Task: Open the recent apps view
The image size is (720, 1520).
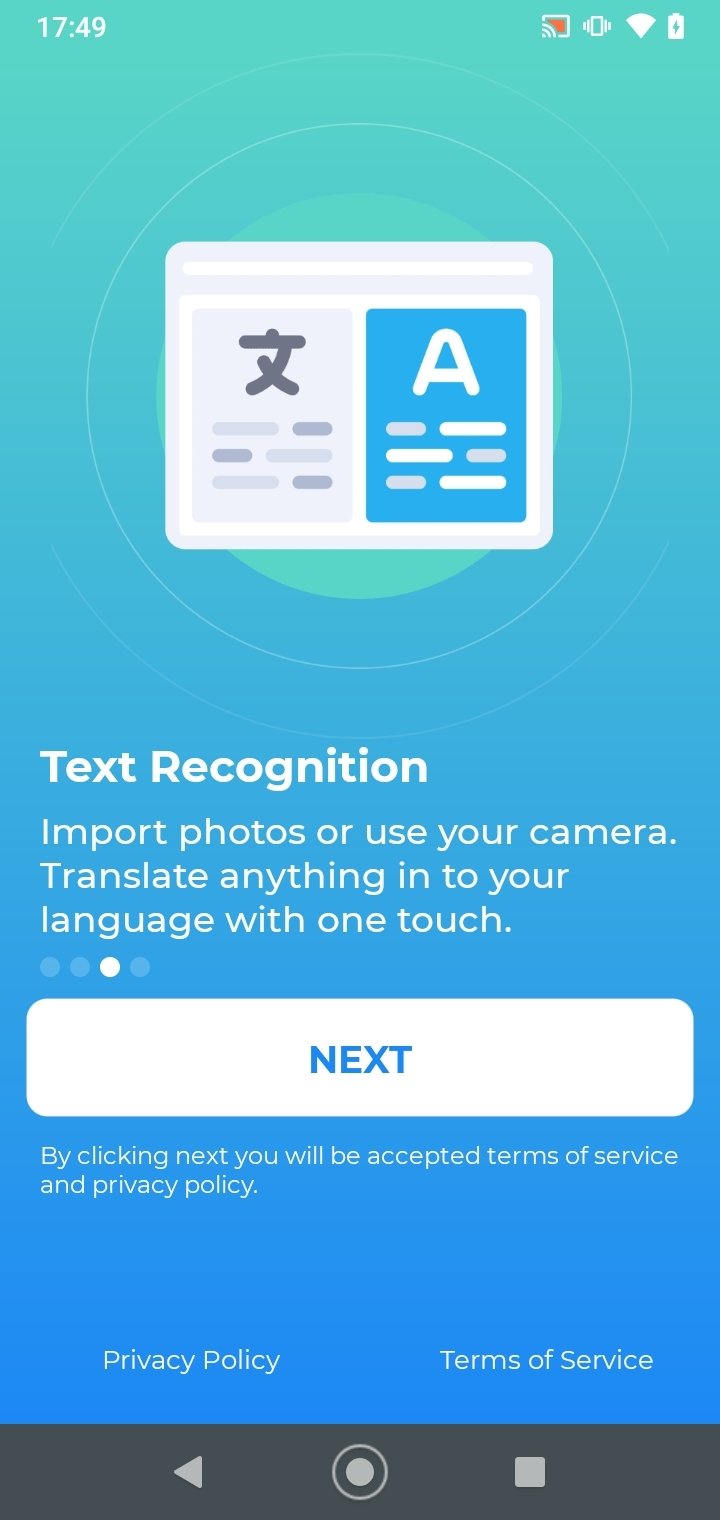Action: [529, 1472]
